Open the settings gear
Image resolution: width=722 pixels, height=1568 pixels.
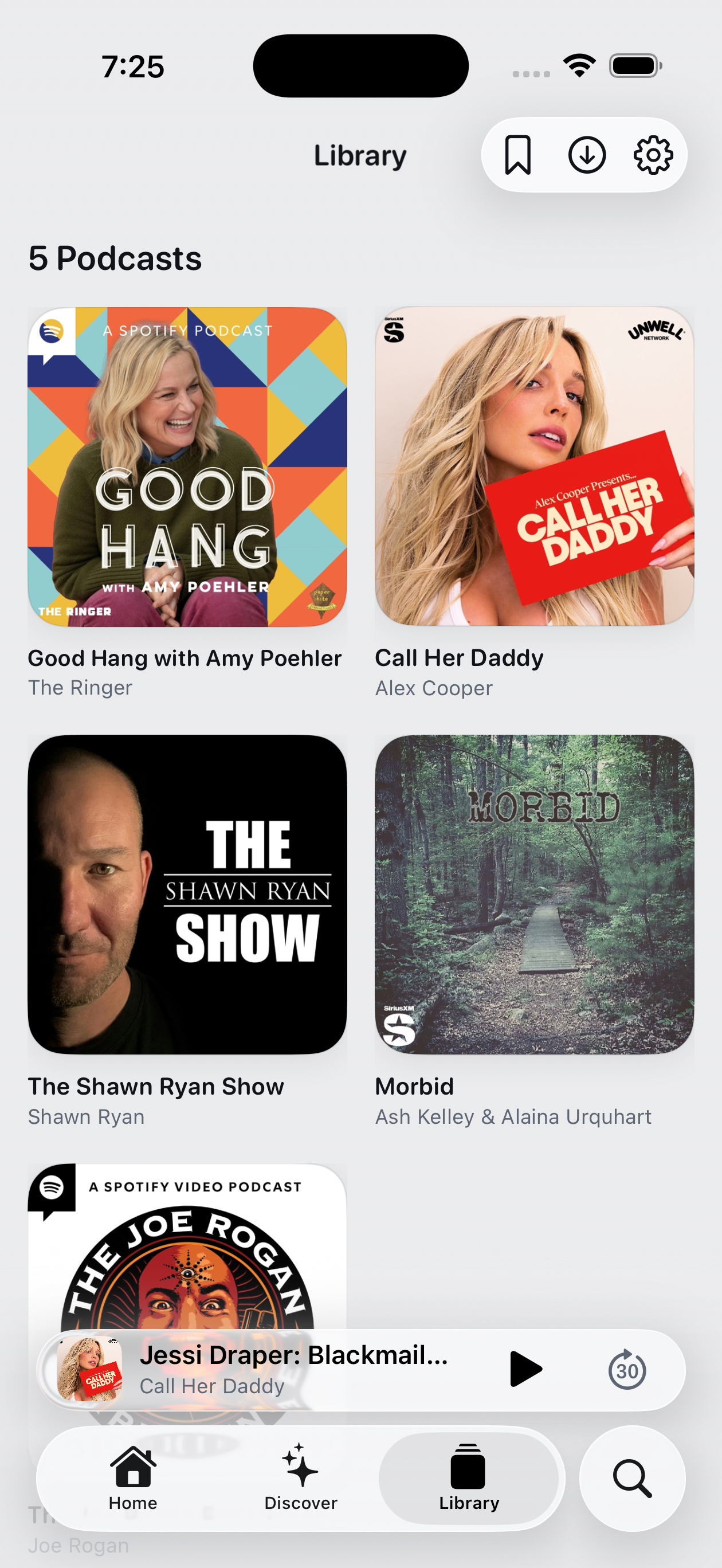tap(653, 155)
